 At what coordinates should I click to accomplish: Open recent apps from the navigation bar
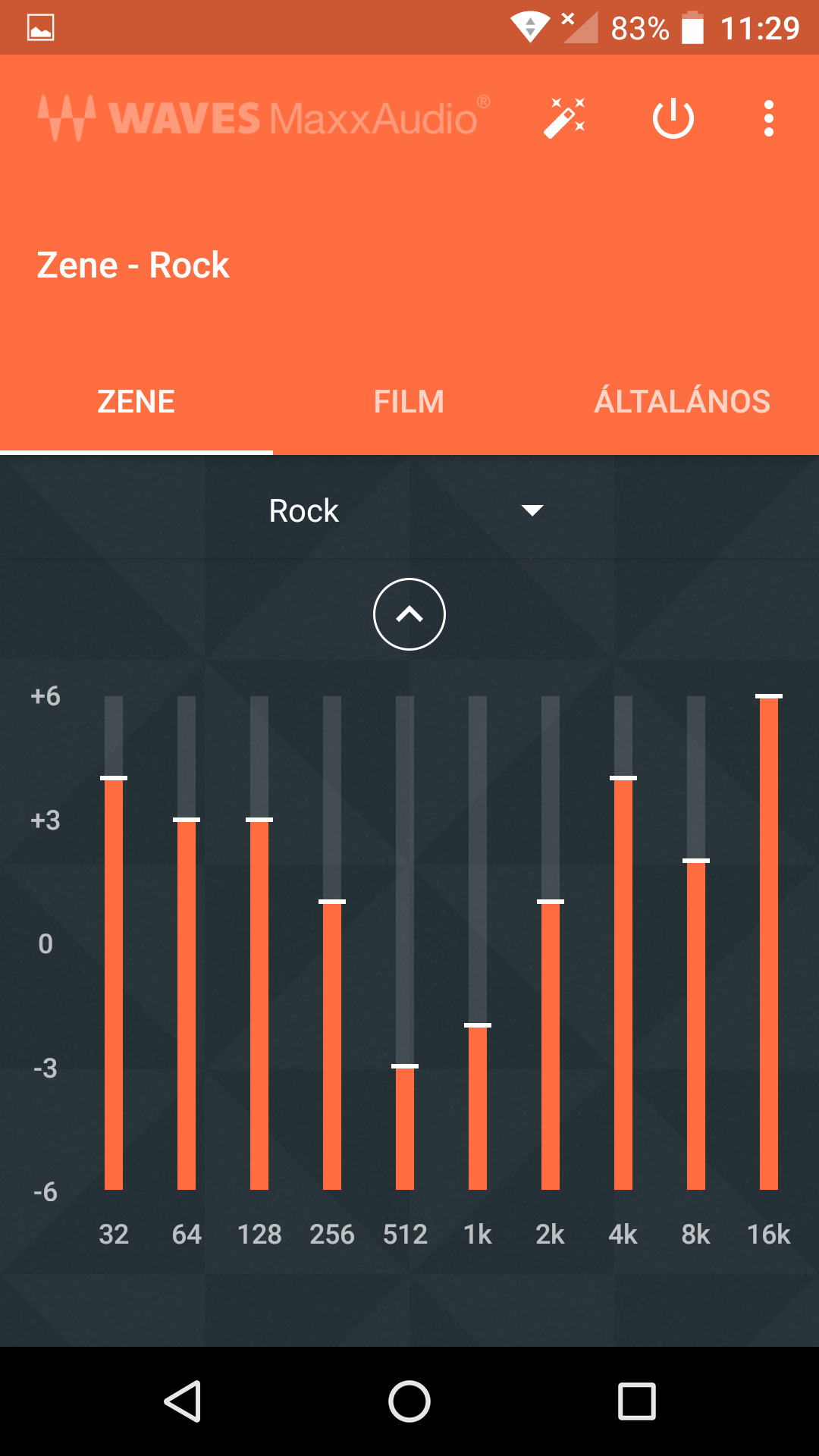tap(637, 1401)
